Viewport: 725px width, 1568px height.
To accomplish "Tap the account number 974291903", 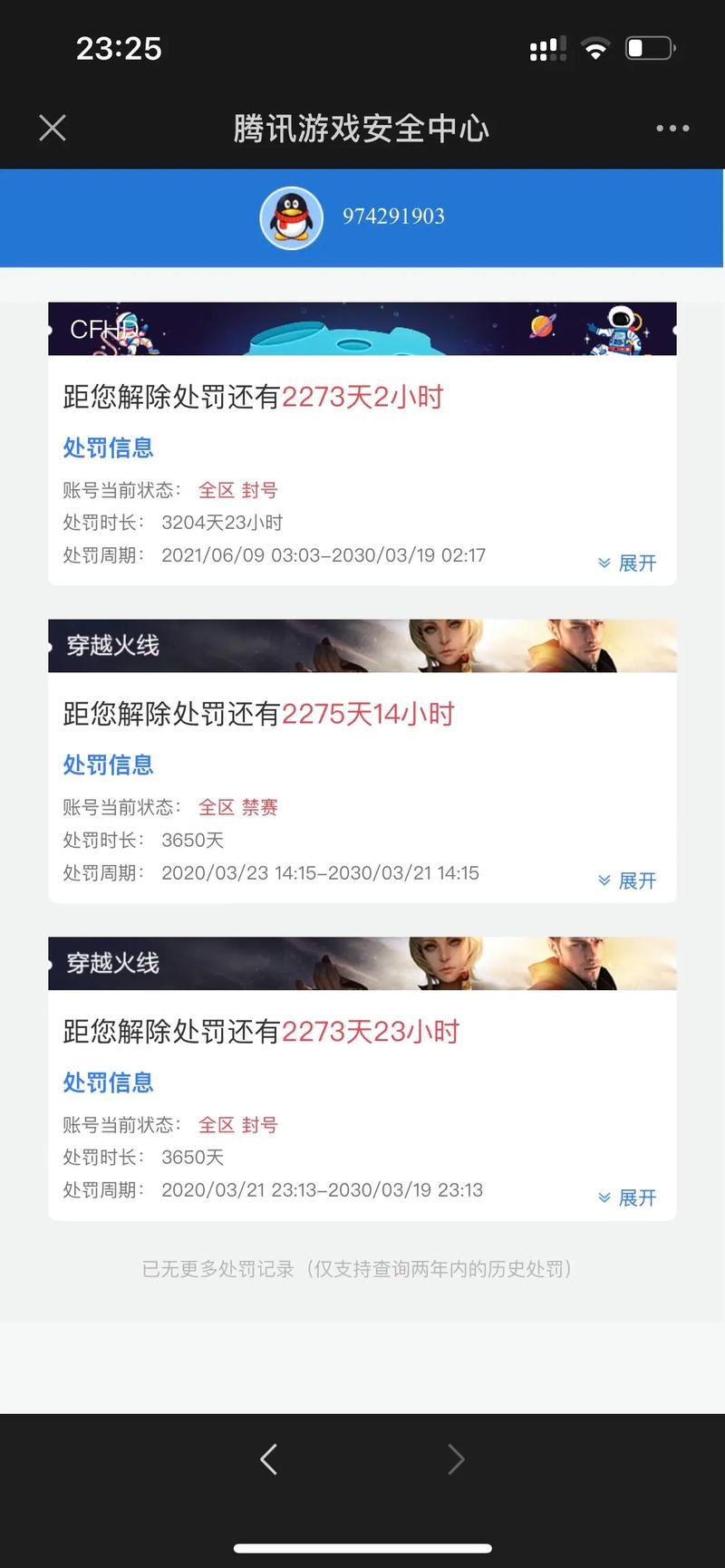I will tap(395, 216).
